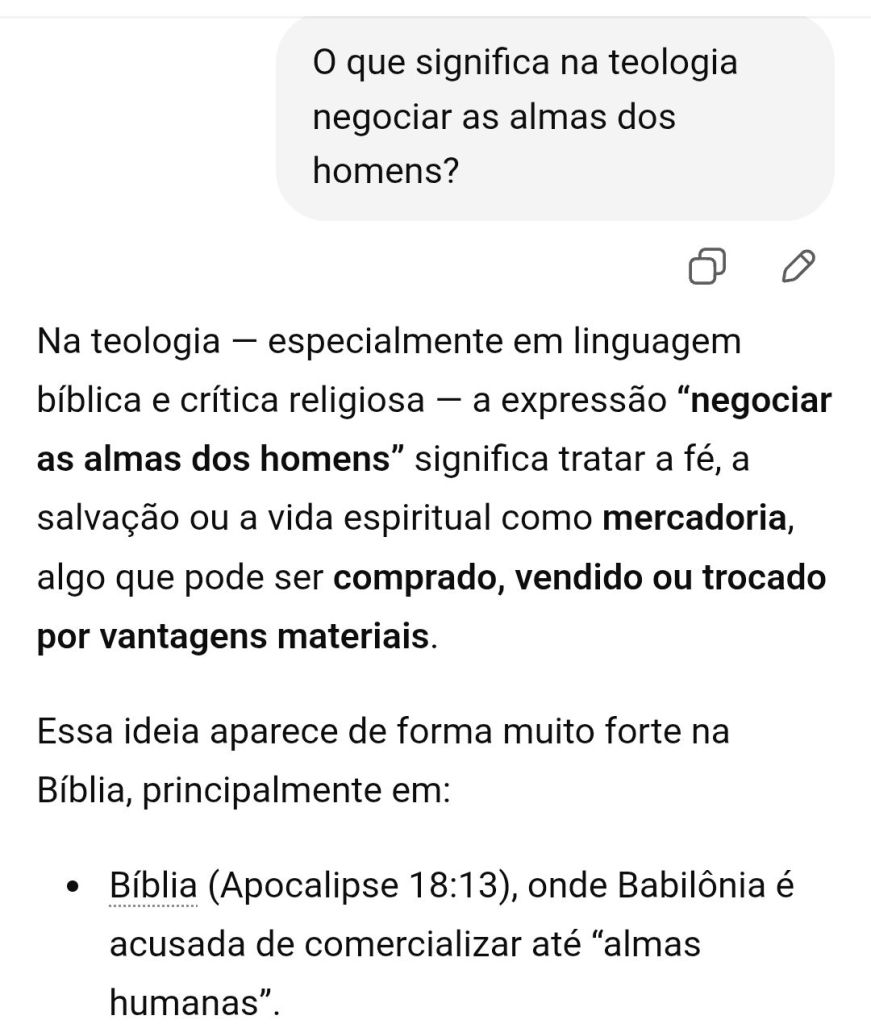The height and width of the screenshot is (1024, 871).
Task: Open the underlined Bíblia link
Action: pyautogui.click(x=153, y=886)
